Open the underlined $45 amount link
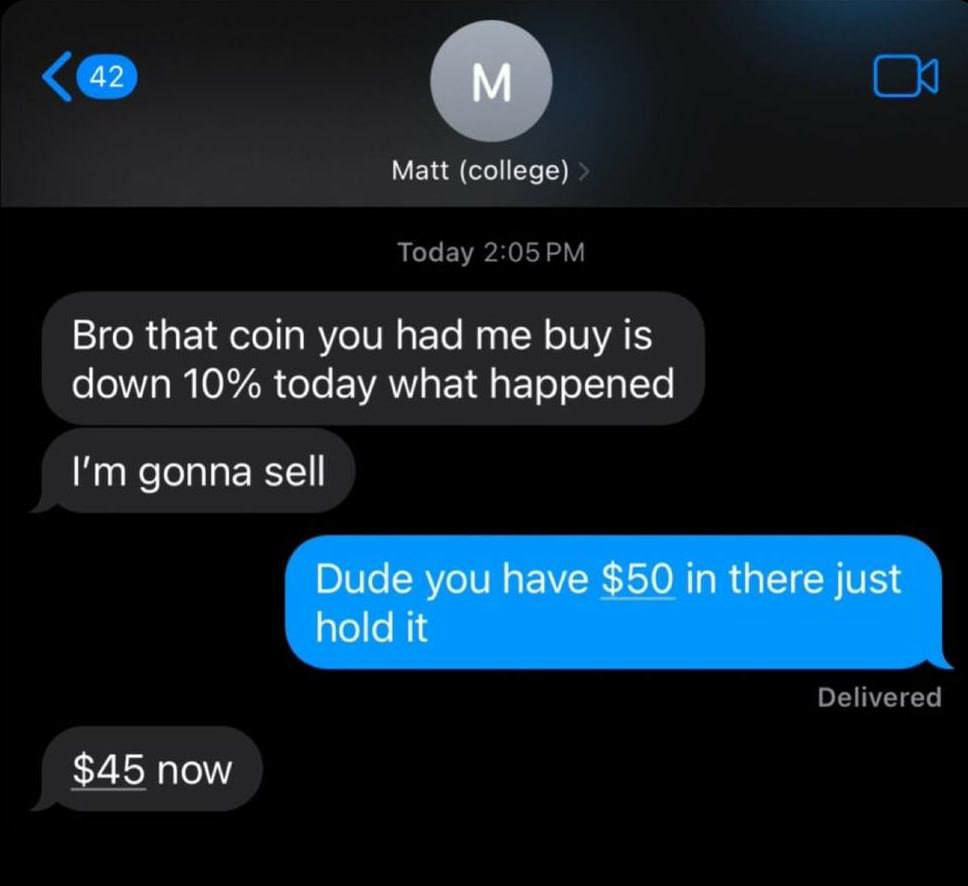This screenshot has width=968, height=886. [109, 770]
